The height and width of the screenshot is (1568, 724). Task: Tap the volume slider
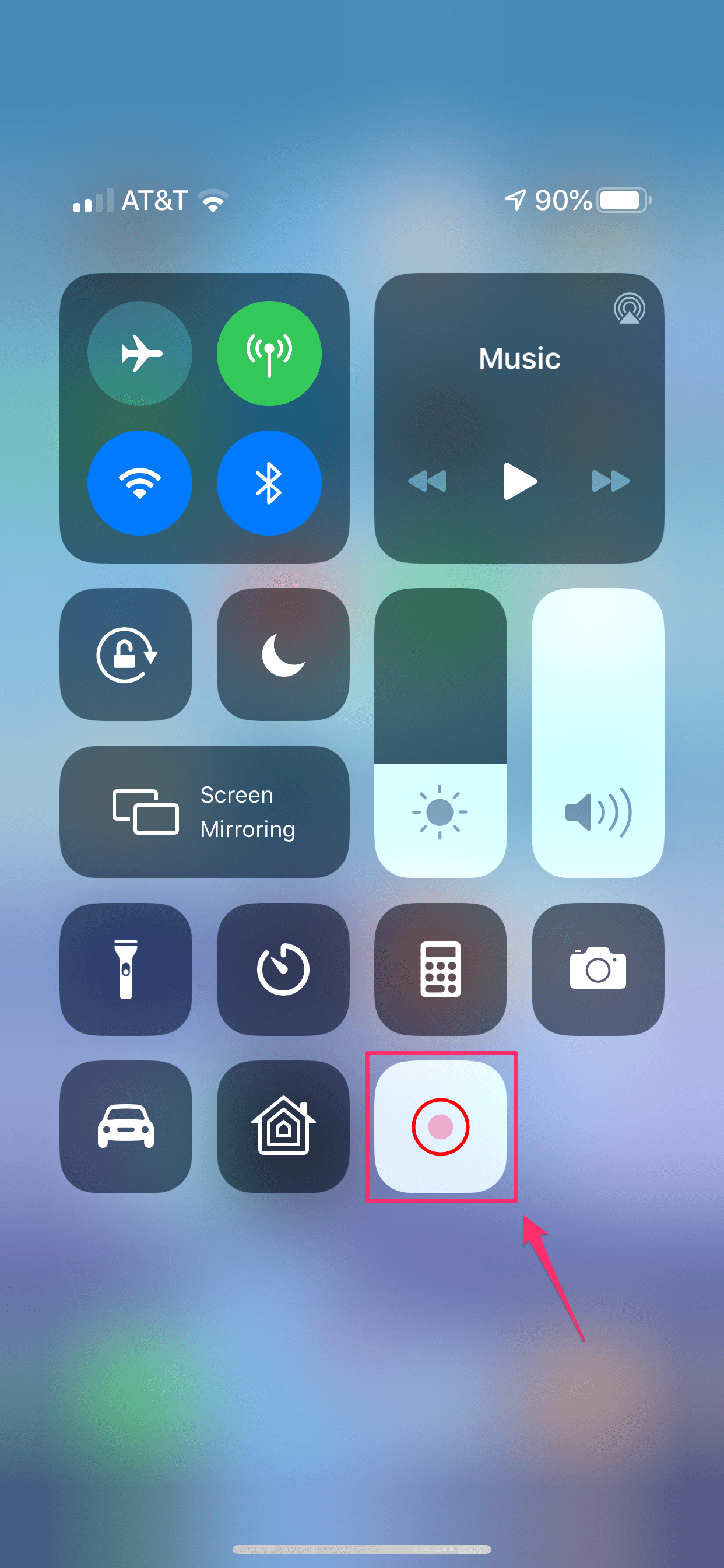coord(598,733)
